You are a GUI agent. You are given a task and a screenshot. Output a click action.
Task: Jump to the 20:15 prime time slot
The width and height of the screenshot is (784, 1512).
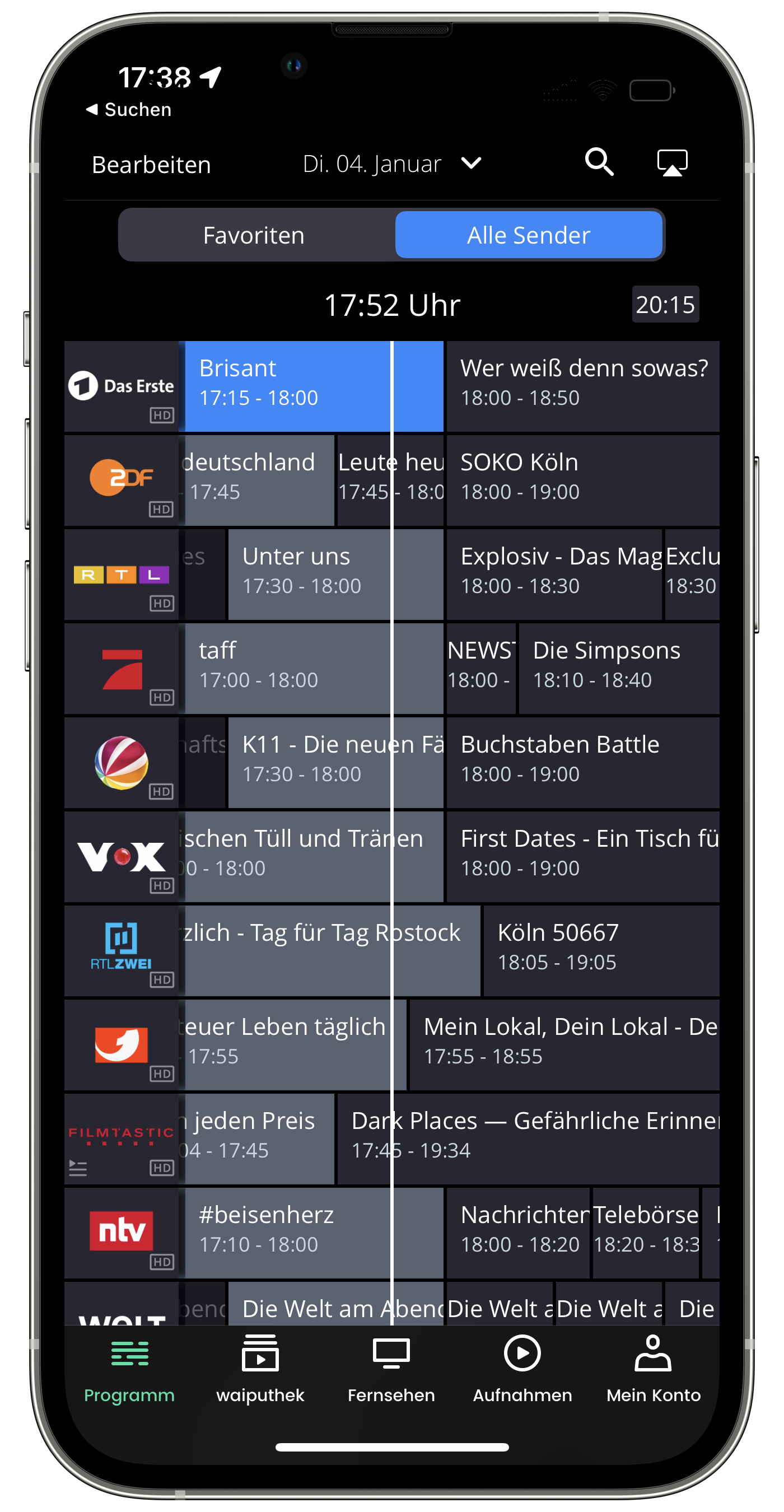665,305
